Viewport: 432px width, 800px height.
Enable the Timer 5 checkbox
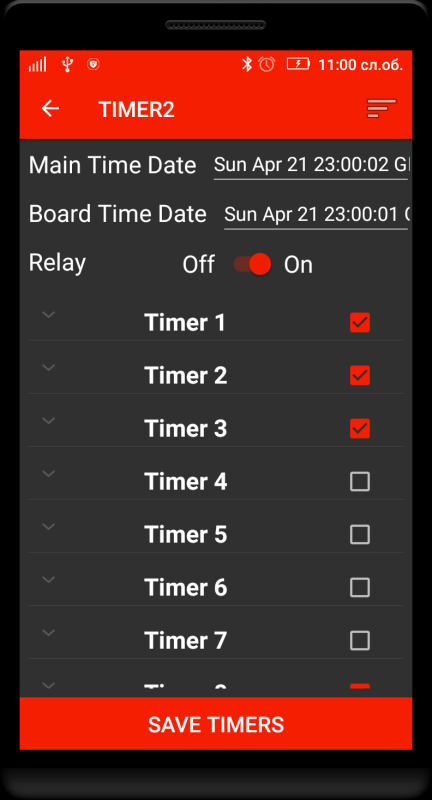(360, 535)
